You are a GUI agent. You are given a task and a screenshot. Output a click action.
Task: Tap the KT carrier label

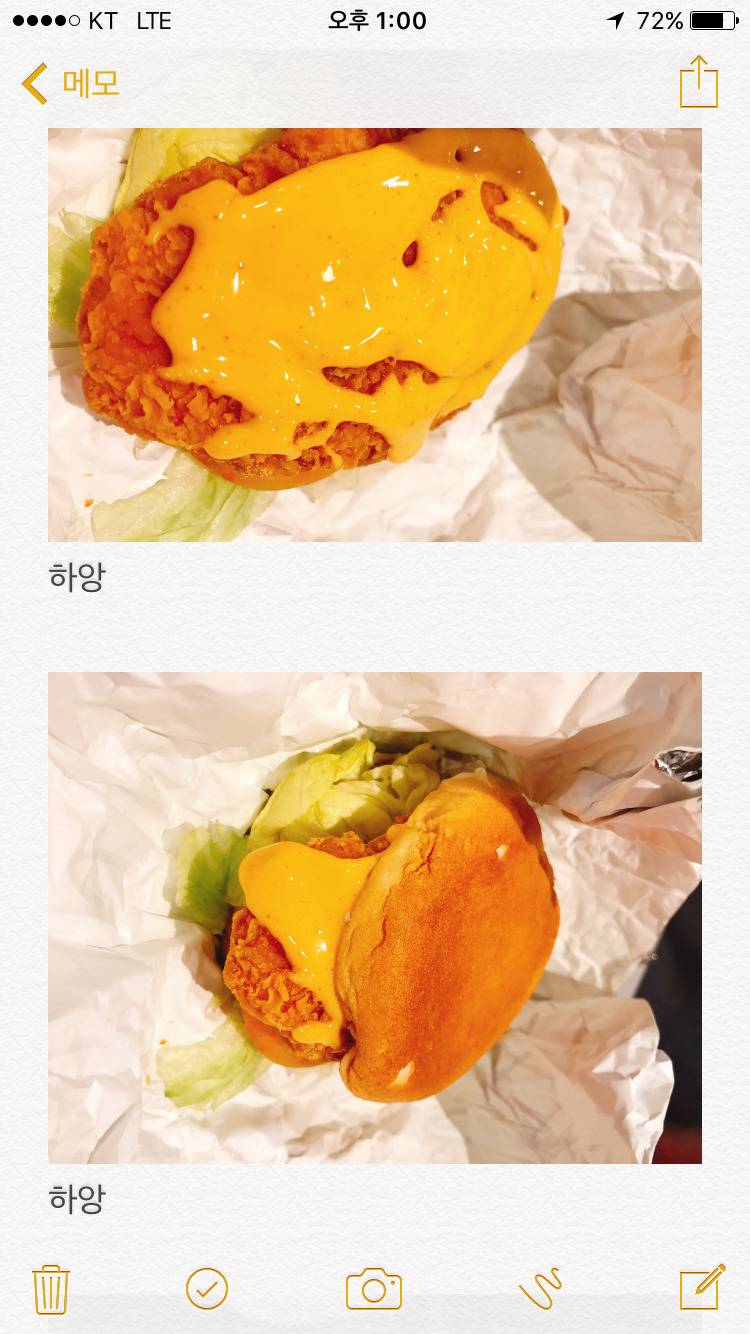pos(102,18)
